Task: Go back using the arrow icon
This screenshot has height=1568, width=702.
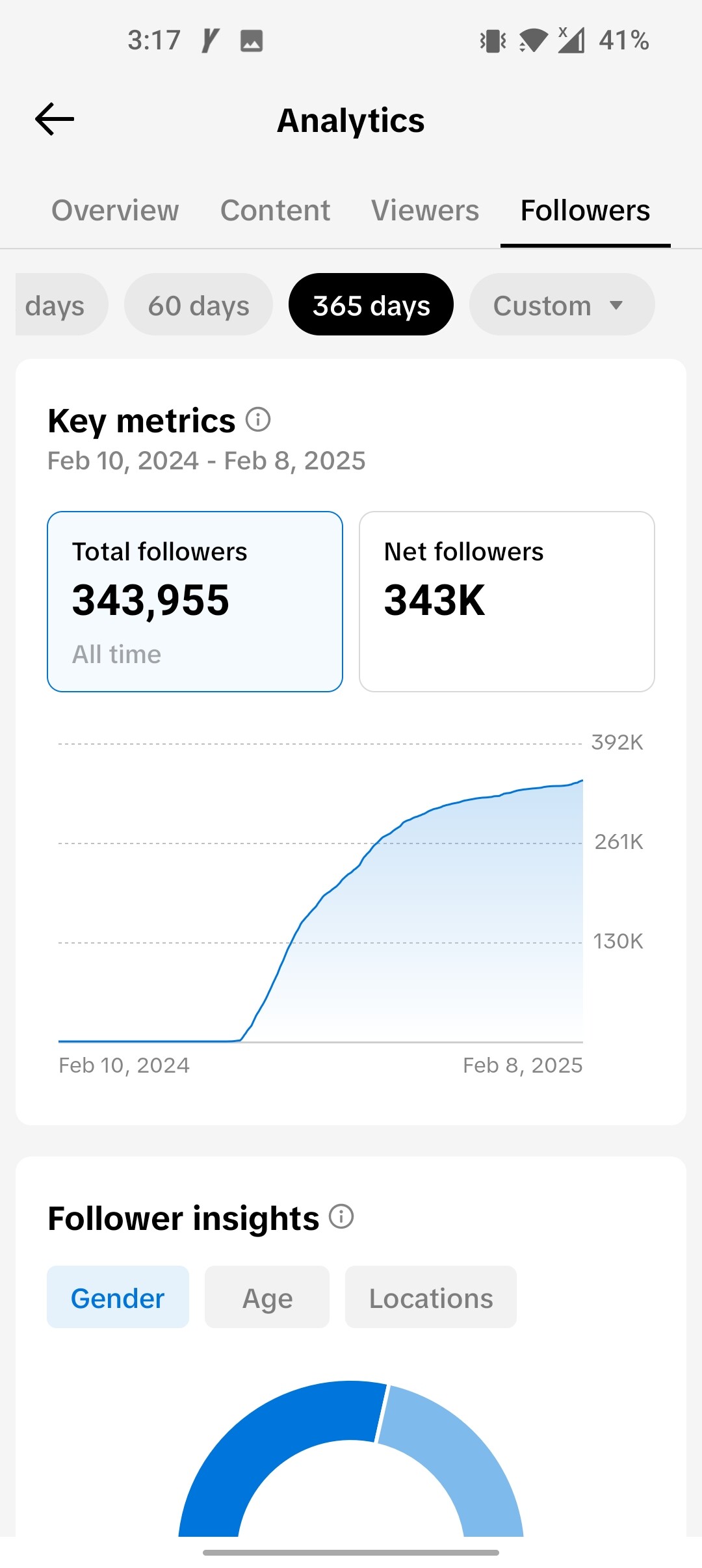Action: pos(55,120)
